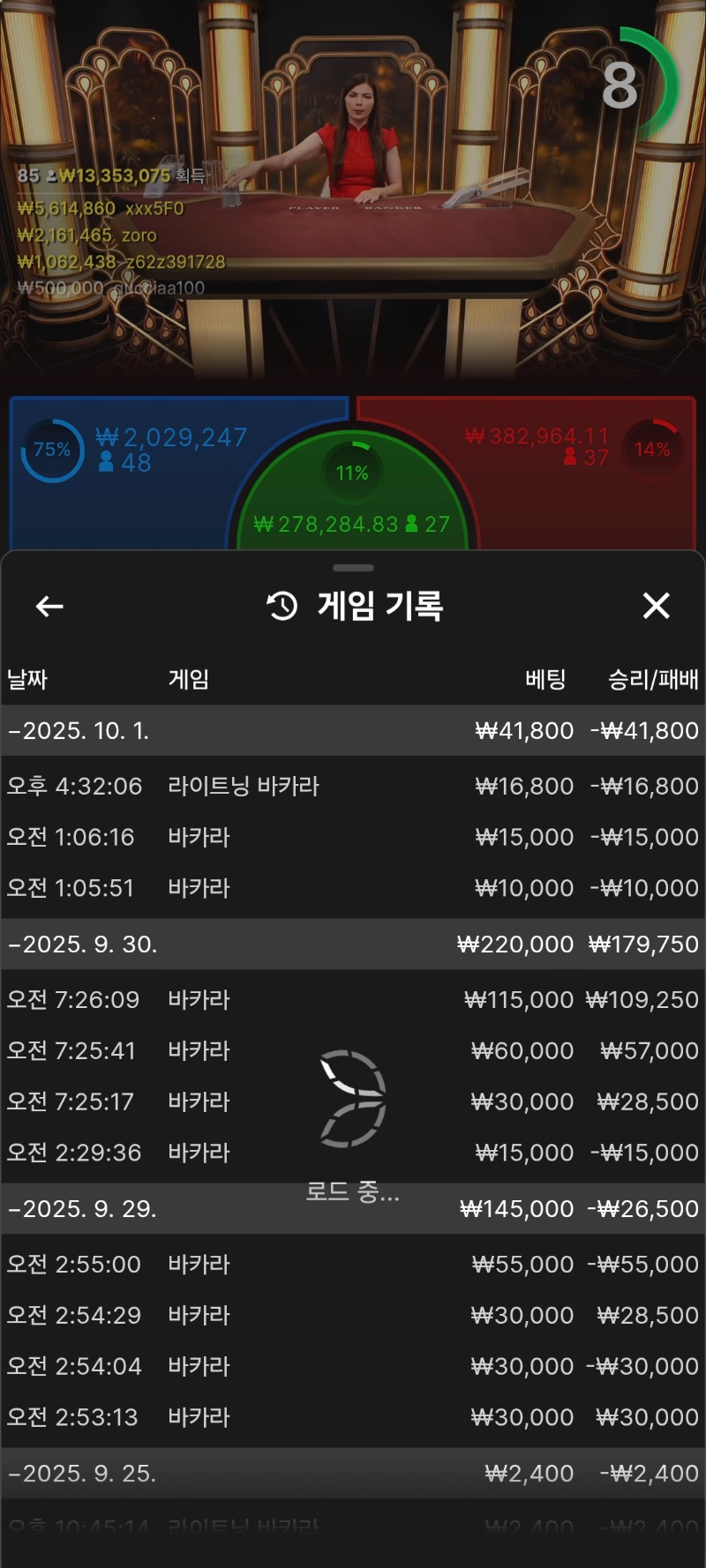Collapse the 2025. 9. 29. date group
The image size is (706, 1568).
coord(84,1208)
